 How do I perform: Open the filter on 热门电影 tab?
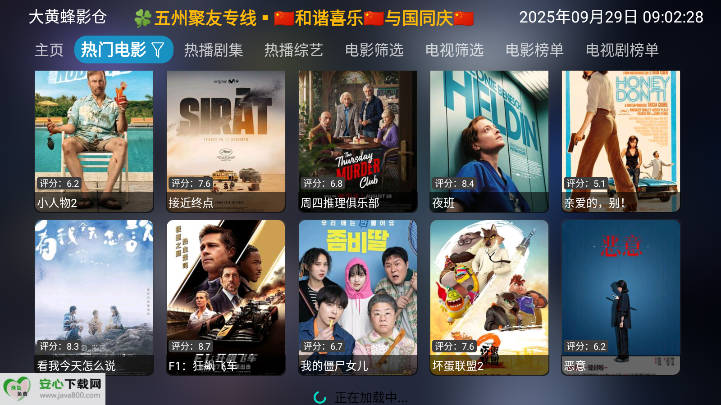coord(157,50)
